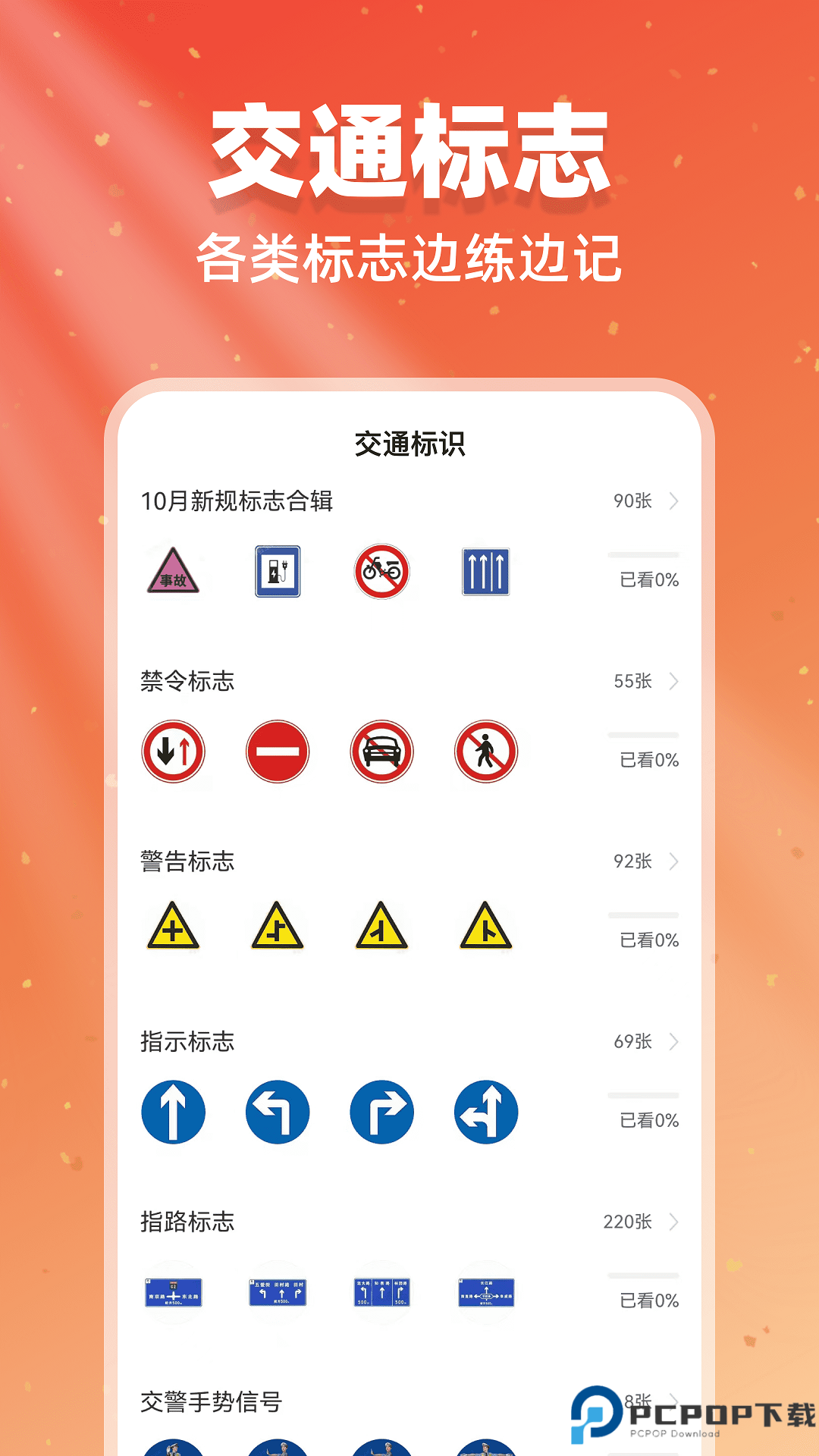The height and width of the screenshot is (1456, 819).
Task: Expand the 警告标志 section chevron
Action: coord(673,861)
